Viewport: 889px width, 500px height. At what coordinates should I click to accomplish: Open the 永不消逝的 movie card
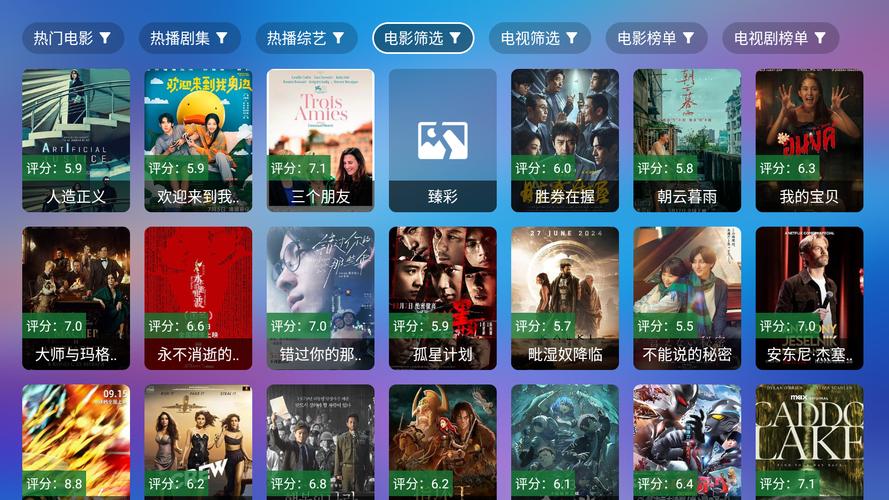[x=198, y=297]
